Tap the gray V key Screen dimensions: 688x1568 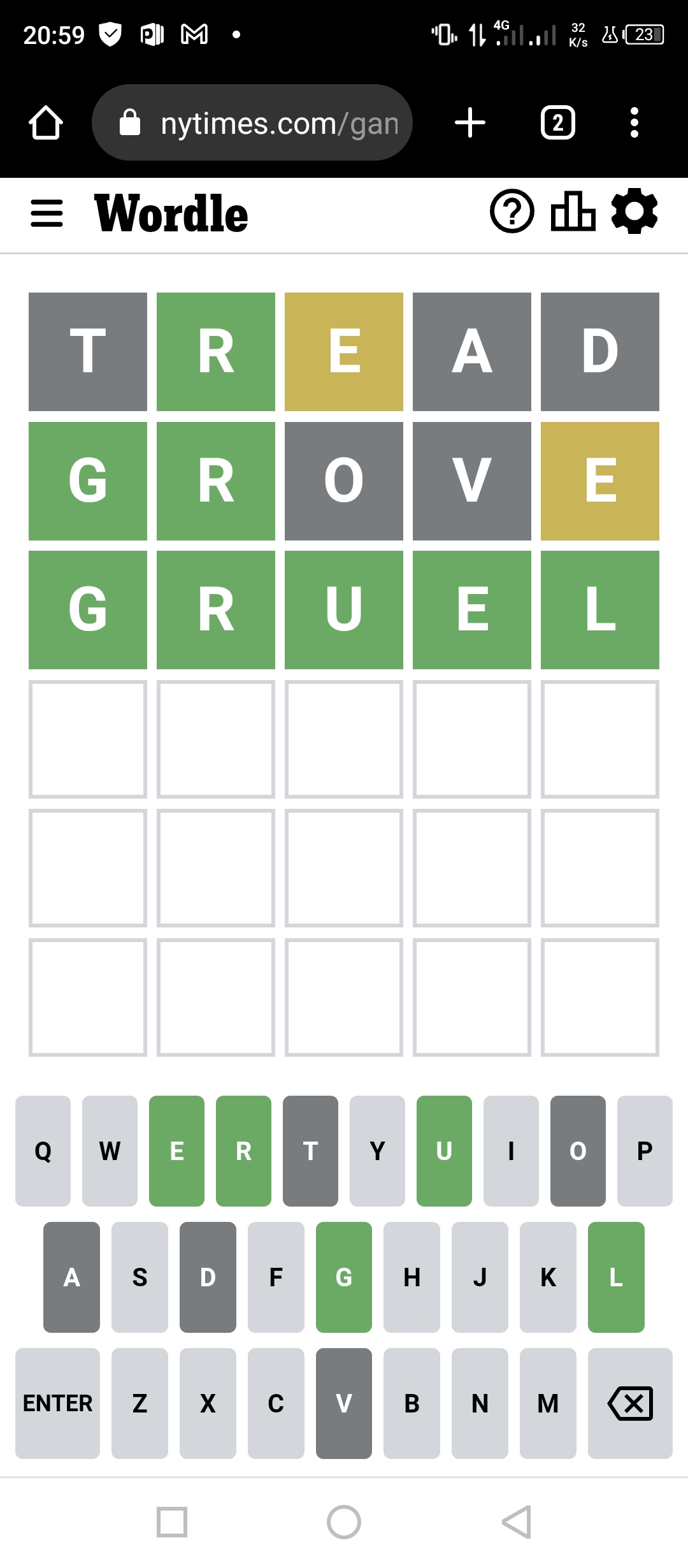(x=343, y=1403)
